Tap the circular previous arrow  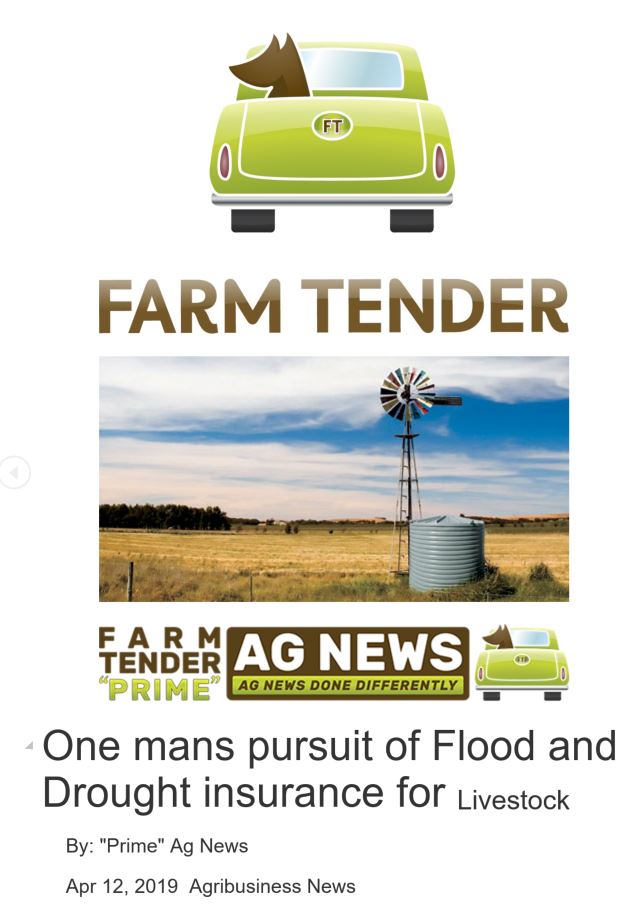(x=14, y=471)
